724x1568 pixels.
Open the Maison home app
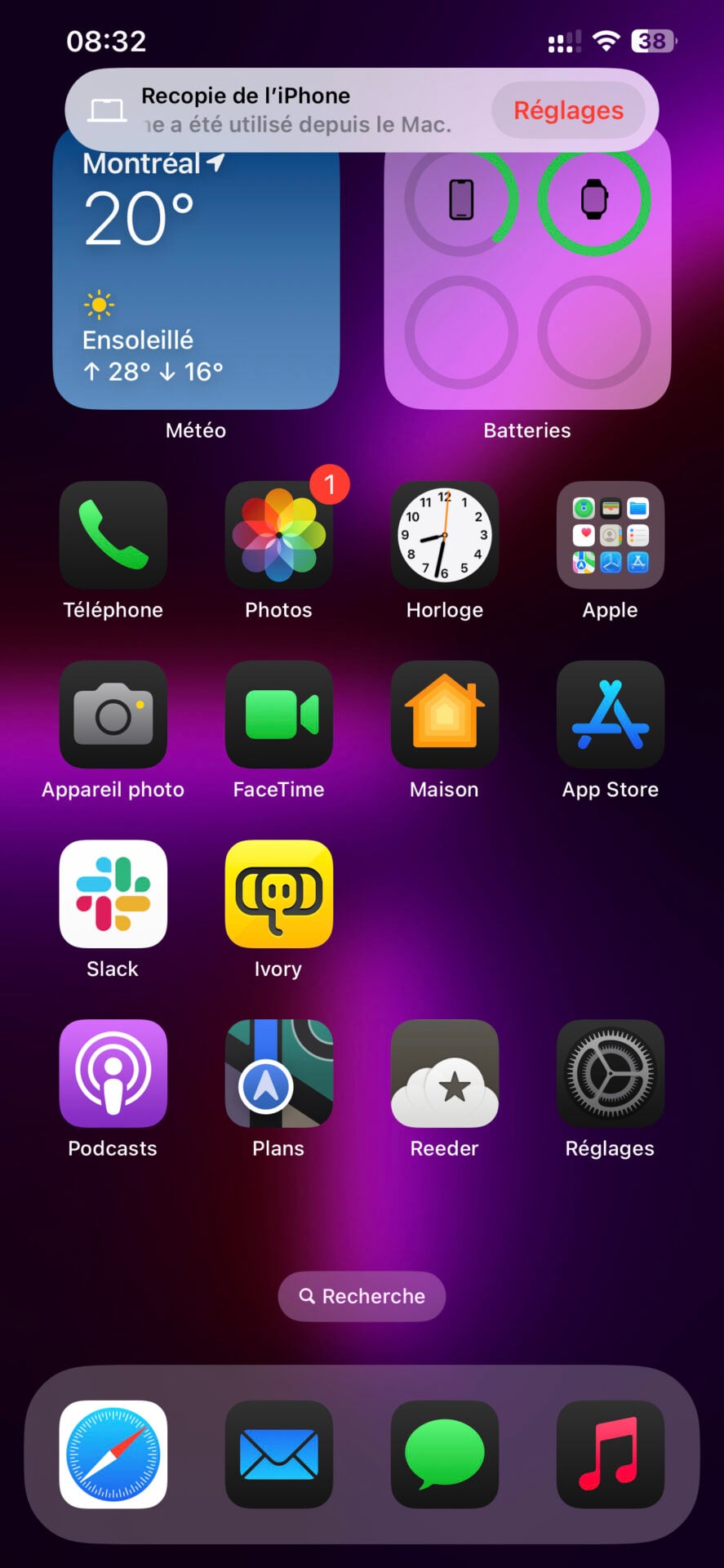click(445, 715)
